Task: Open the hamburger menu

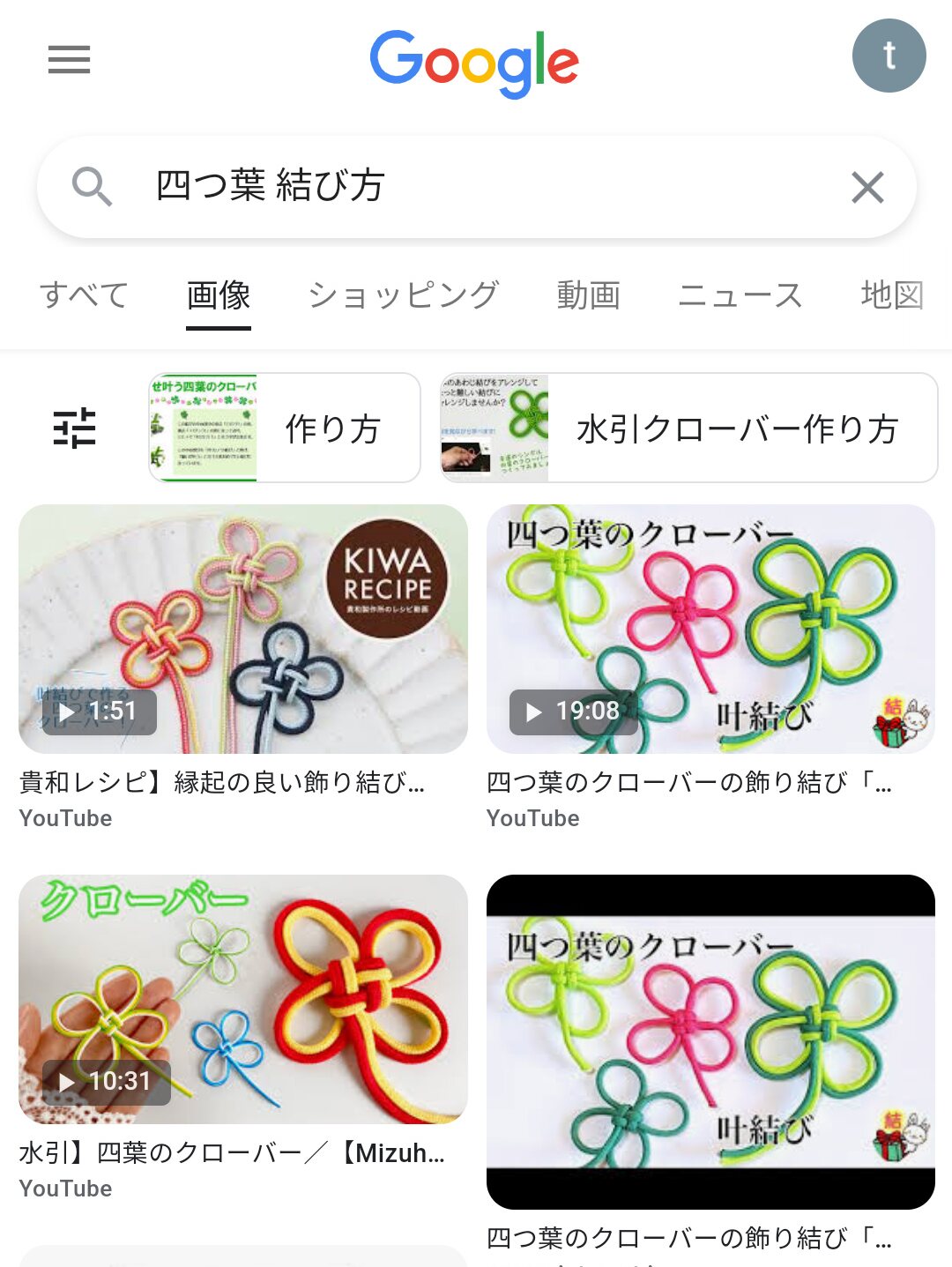Action: pos(69,59)
